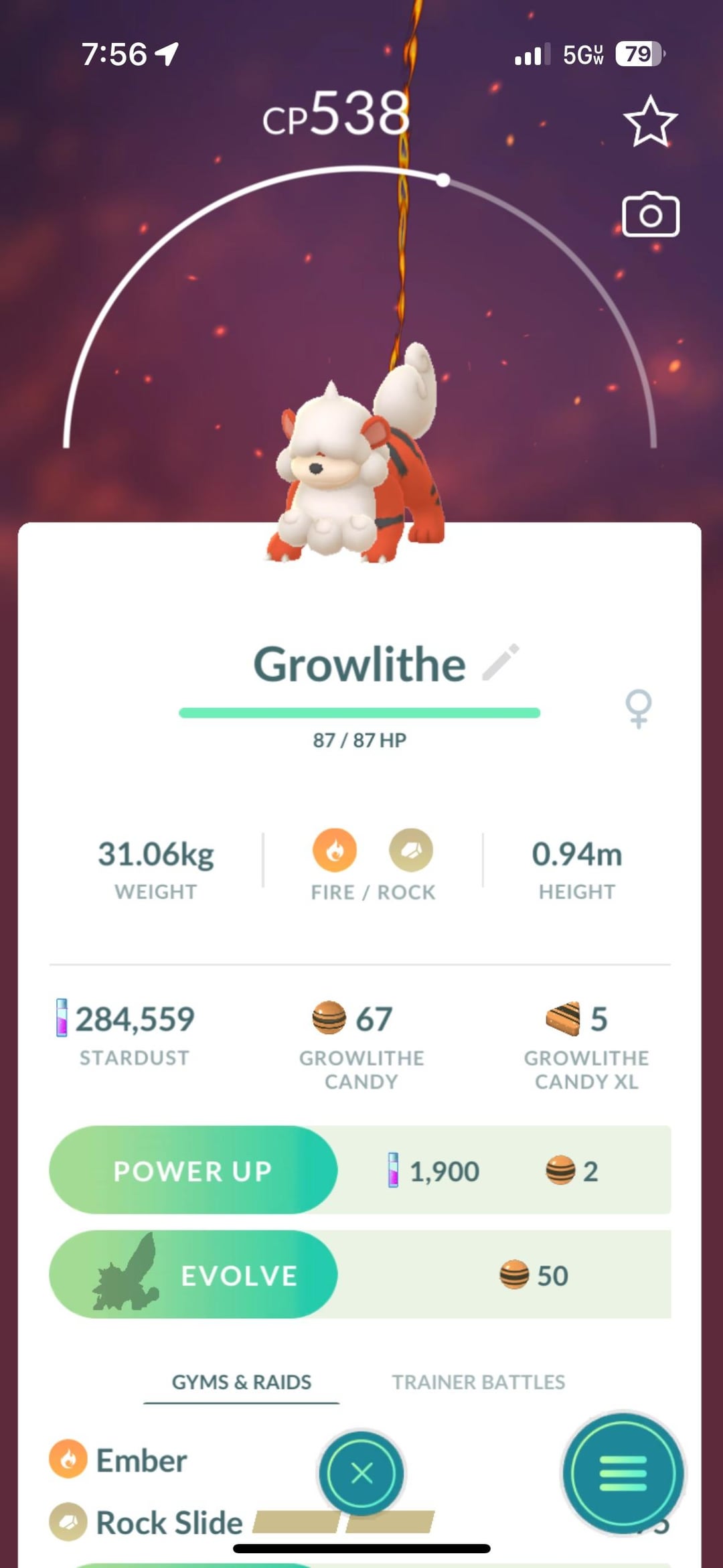Select the Gyms & Raids tab

tap(242, 1382)
